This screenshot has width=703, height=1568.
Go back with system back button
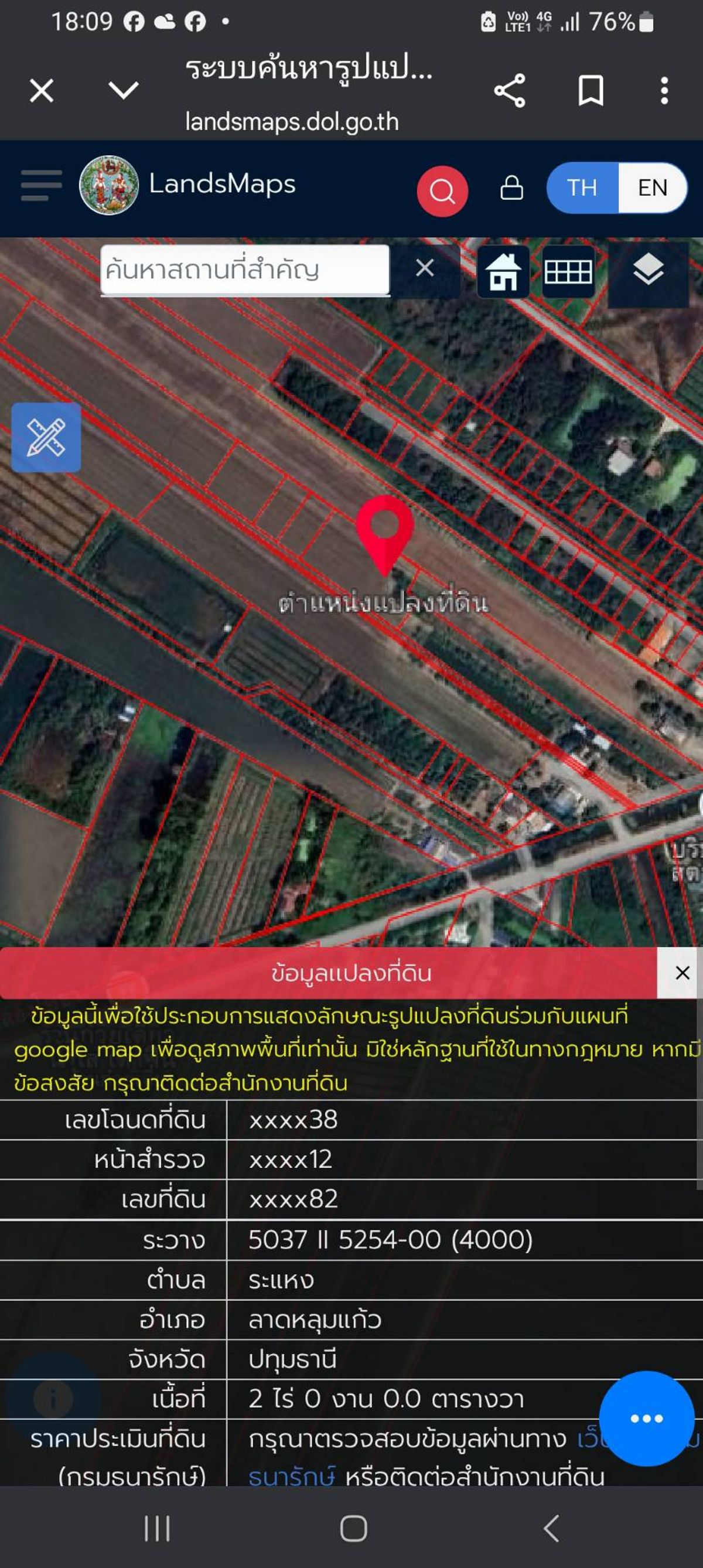click(551, 1528)
